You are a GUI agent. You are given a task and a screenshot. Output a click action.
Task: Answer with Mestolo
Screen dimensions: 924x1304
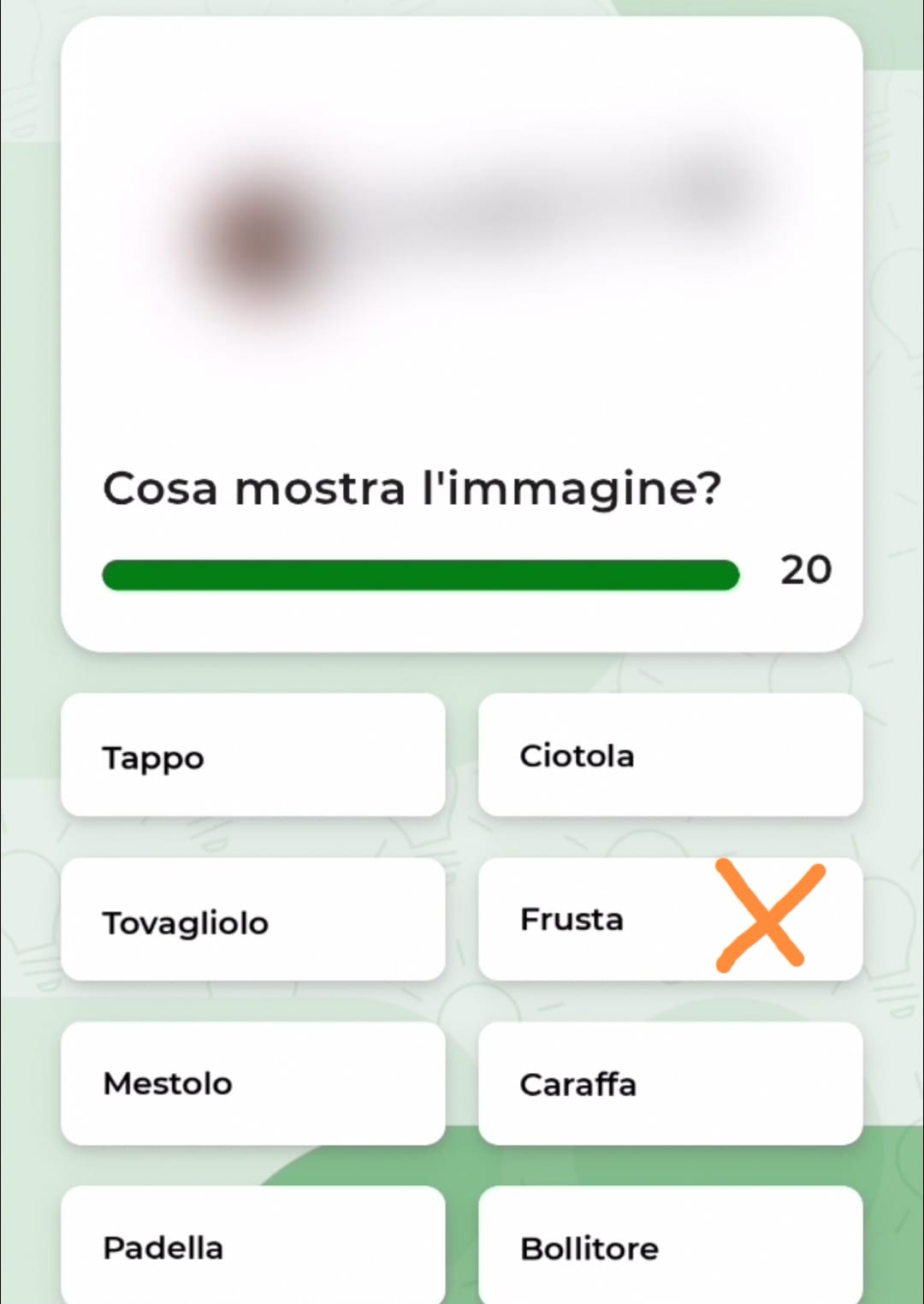coord(252,1083)
